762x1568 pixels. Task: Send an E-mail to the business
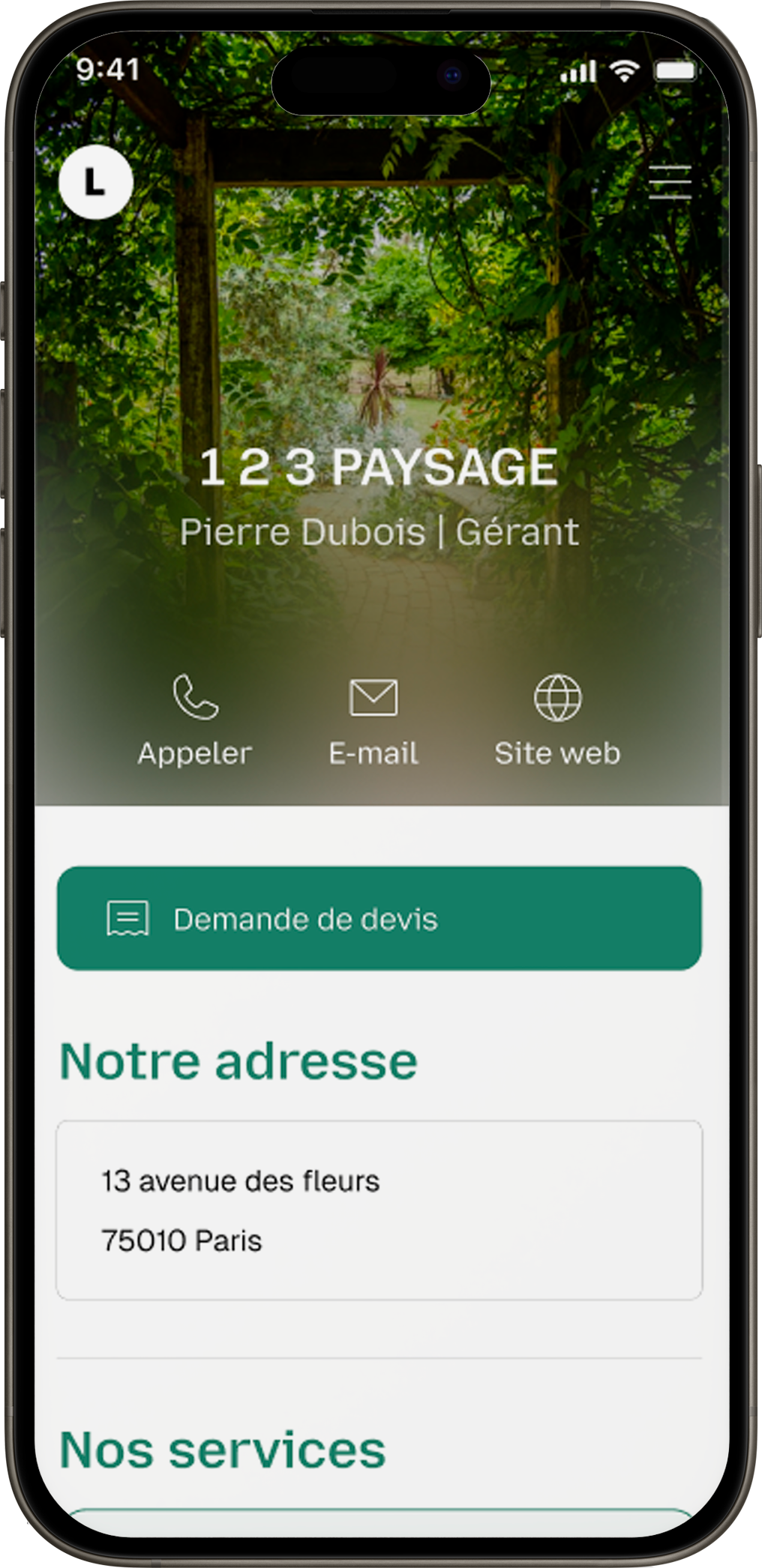(373, 720)
